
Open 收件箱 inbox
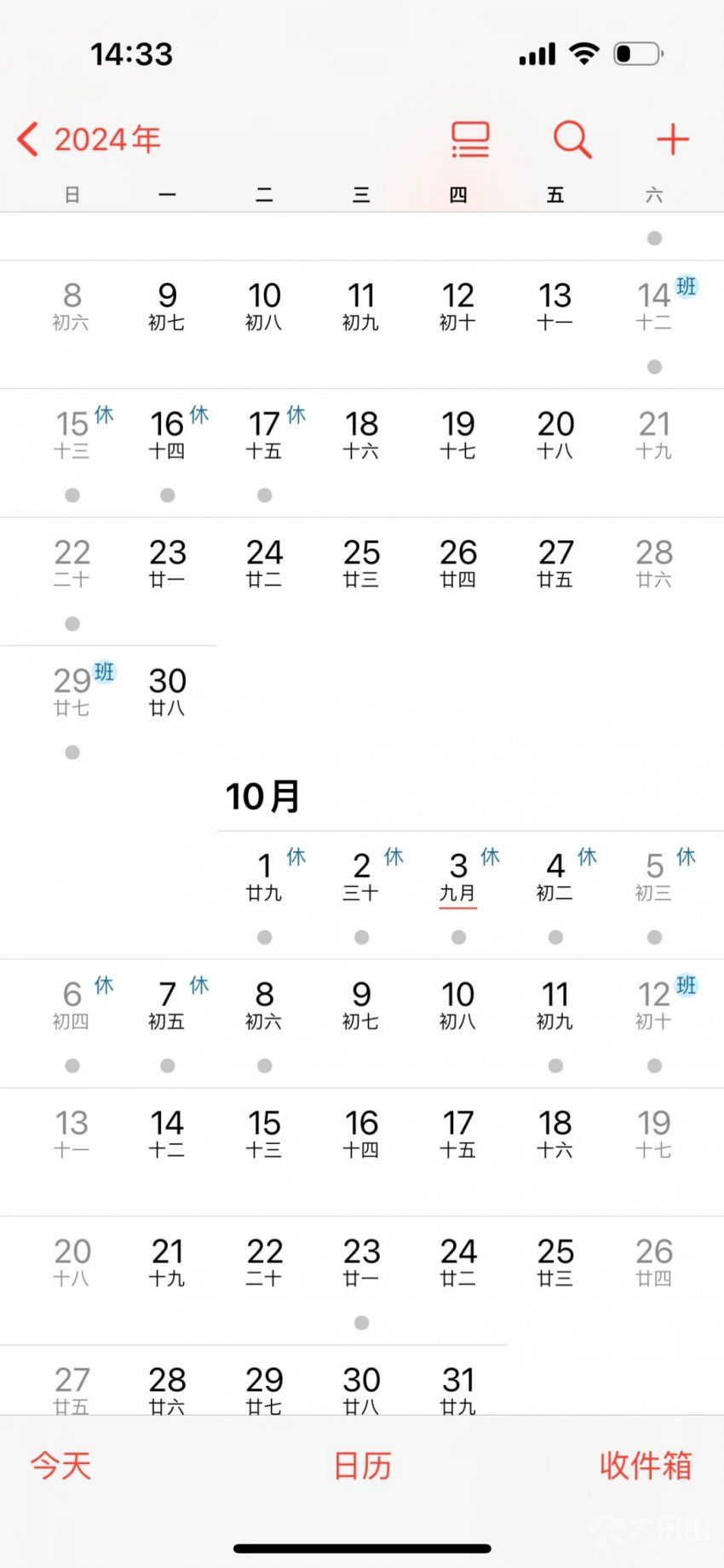[x=646, y=1465]
